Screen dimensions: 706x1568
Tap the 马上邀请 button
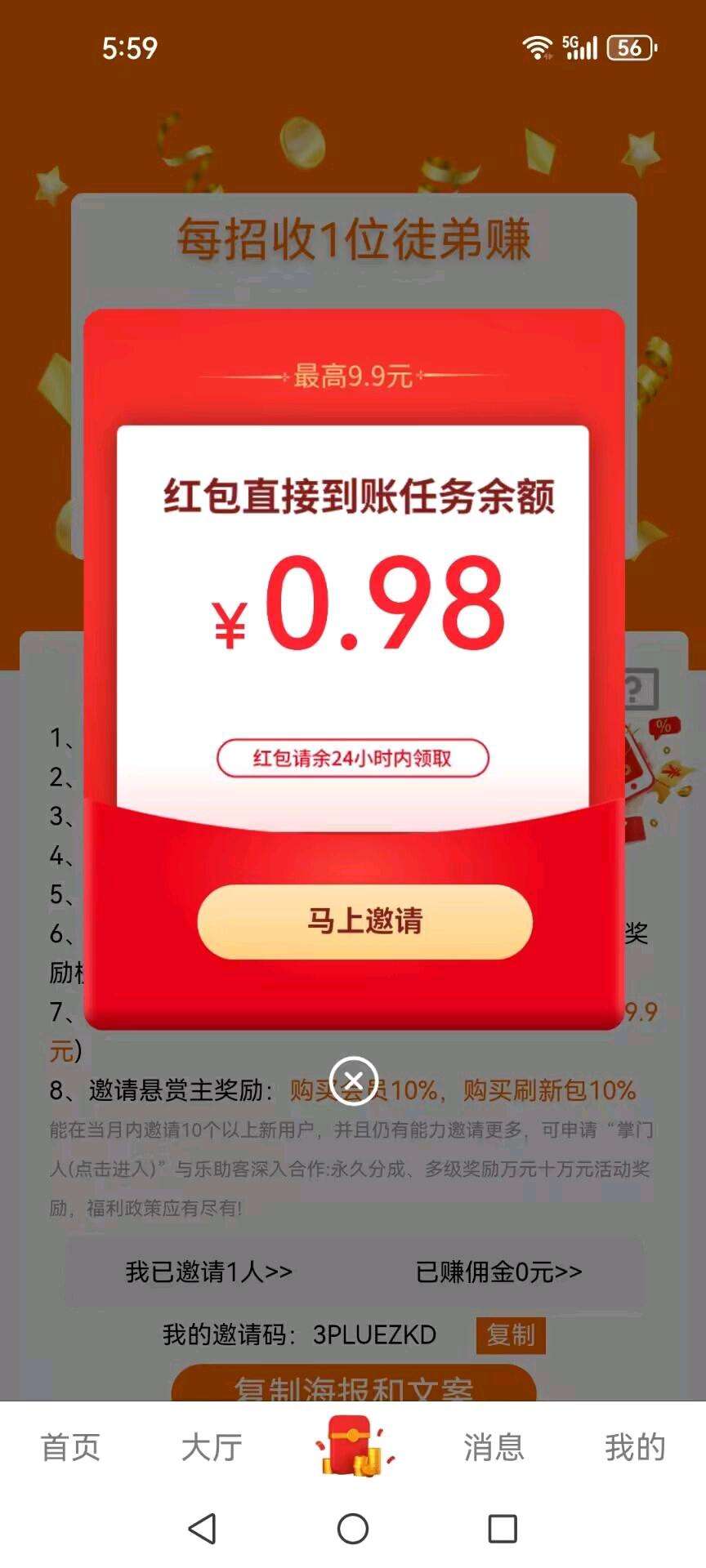[364, 921]
